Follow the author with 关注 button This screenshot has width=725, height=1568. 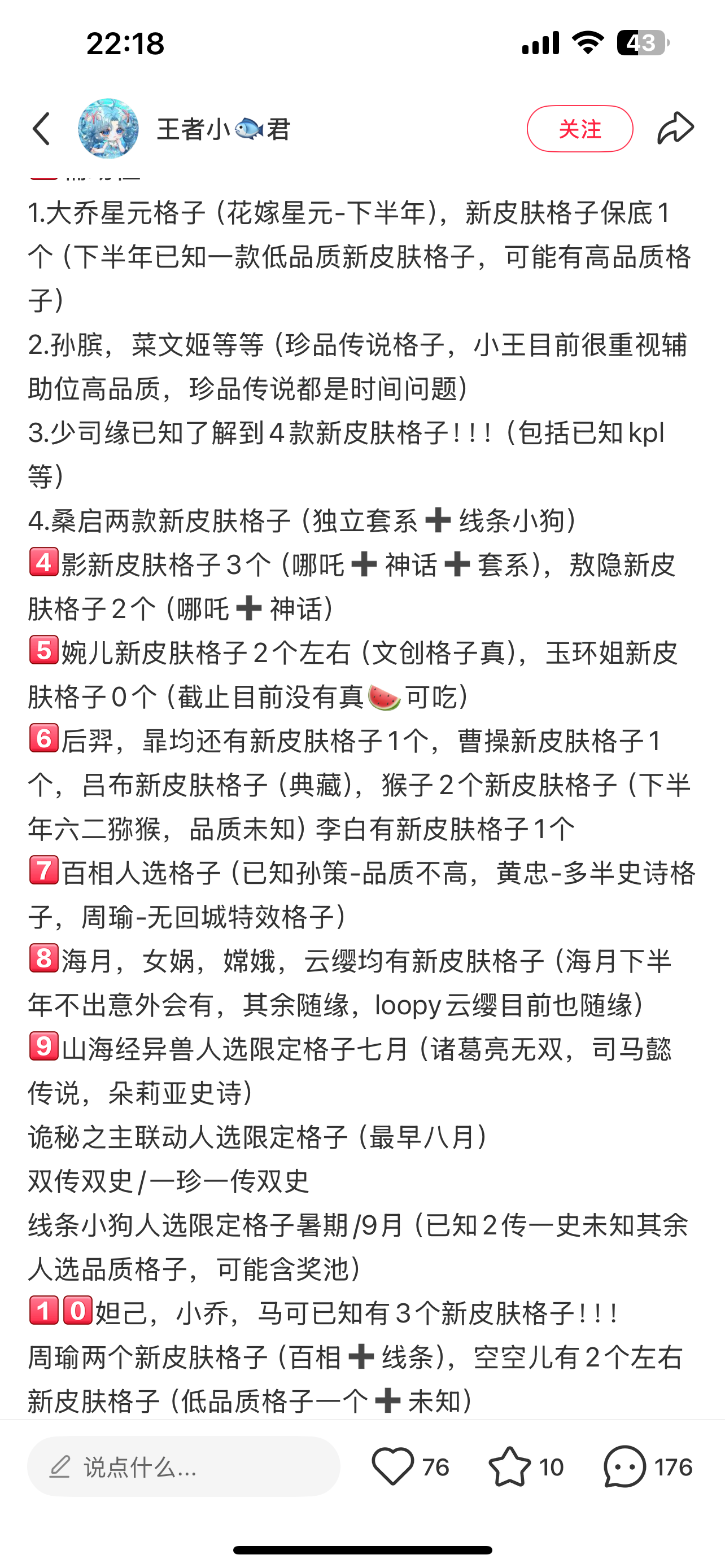[x=579, y=129]
